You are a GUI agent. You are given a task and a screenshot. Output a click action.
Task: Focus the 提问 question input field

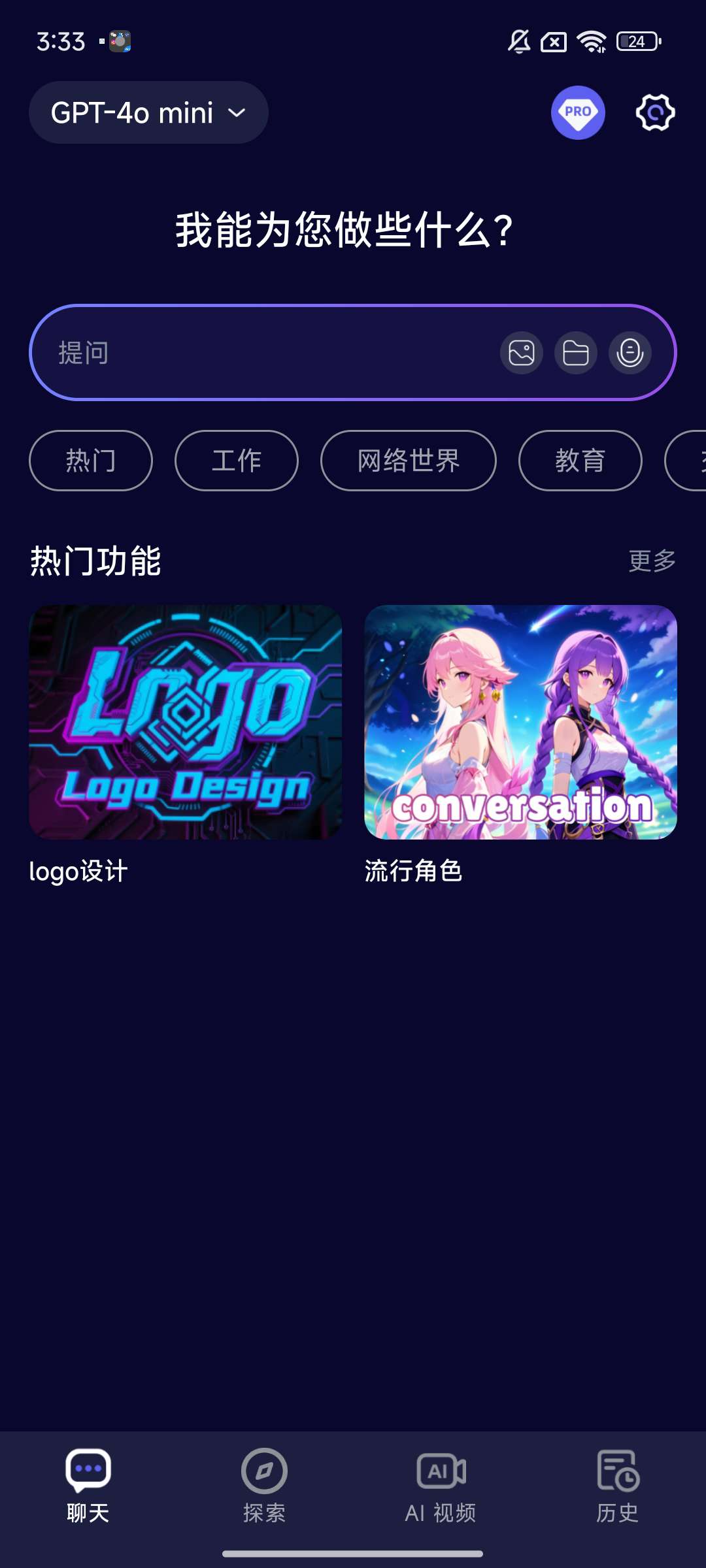261,353
